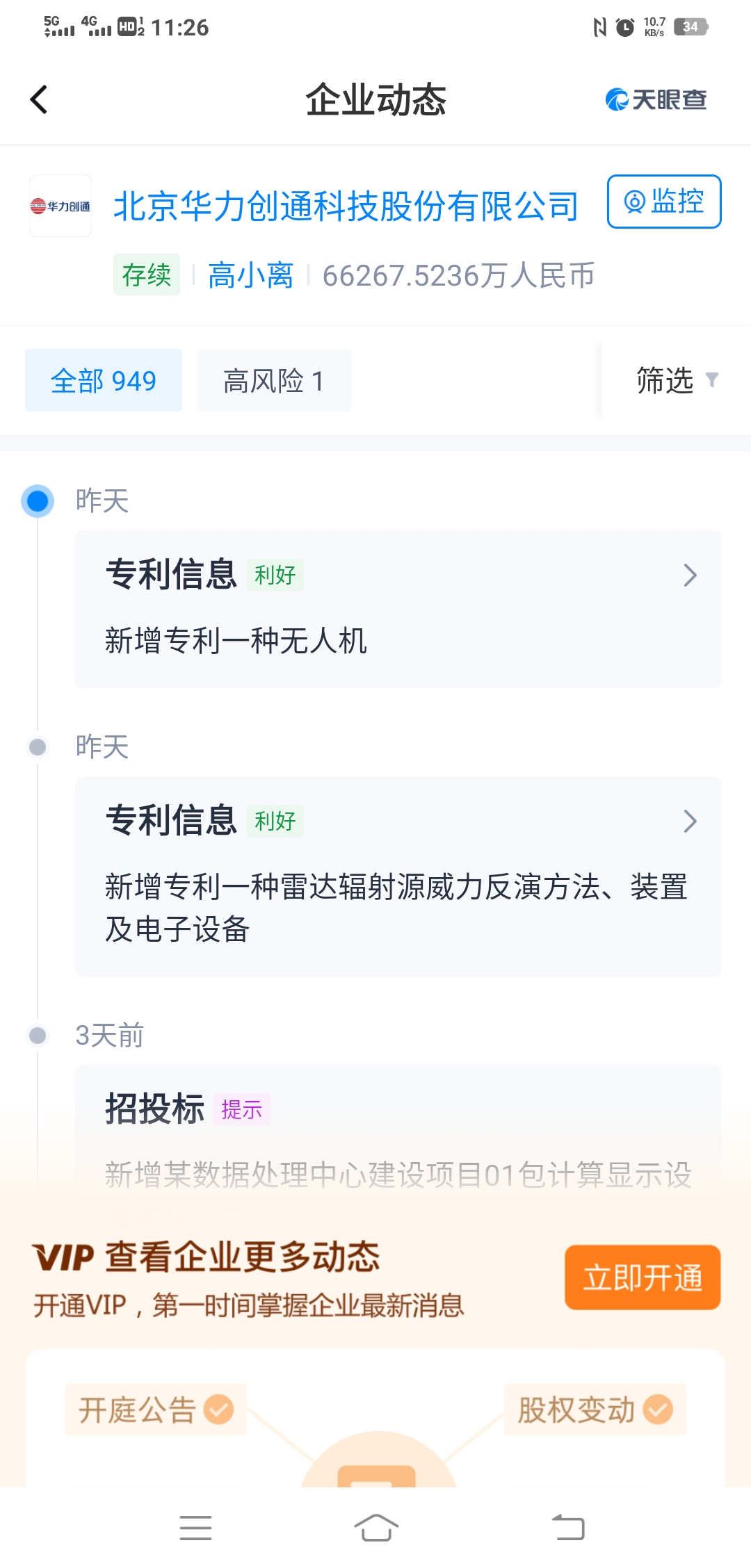Select the 利好 tag on the drone patent
751x1568 pixels.
click(276, 575)
